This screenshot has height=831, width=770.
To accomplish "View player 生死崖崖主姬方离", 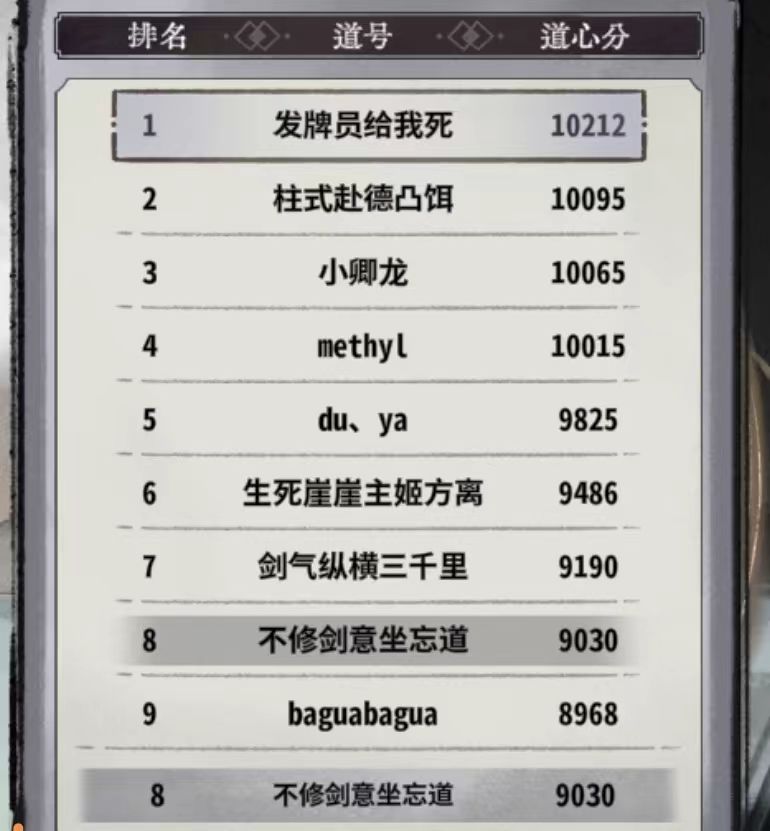I will point(363,493).
